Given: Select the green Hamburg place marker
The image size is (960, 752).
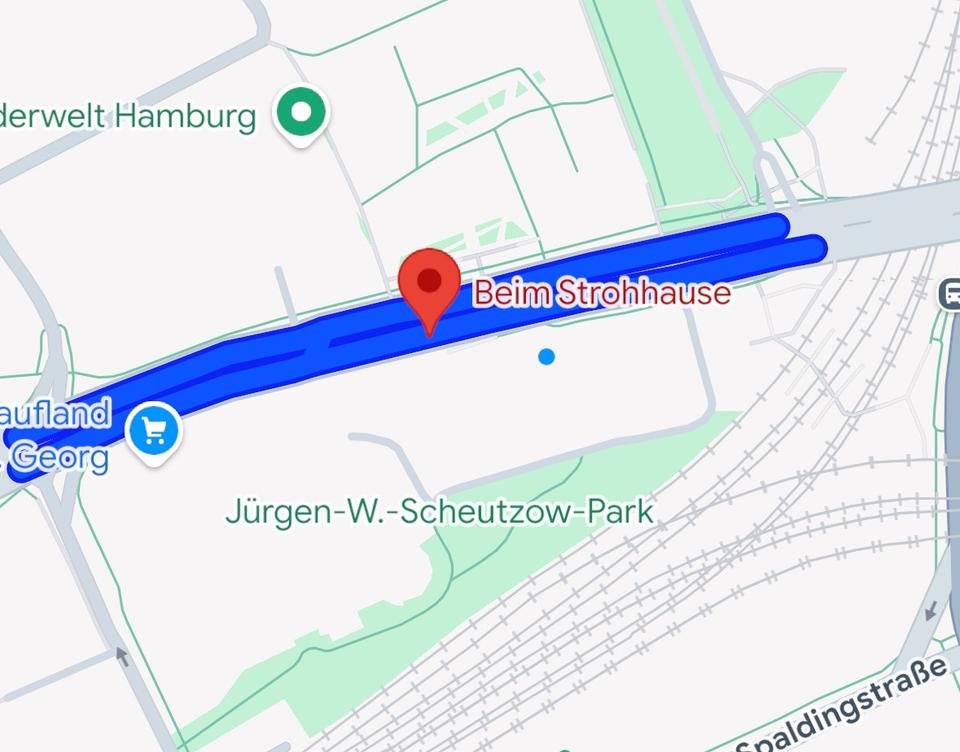Looking at the screenshot, I should [302, 113].
